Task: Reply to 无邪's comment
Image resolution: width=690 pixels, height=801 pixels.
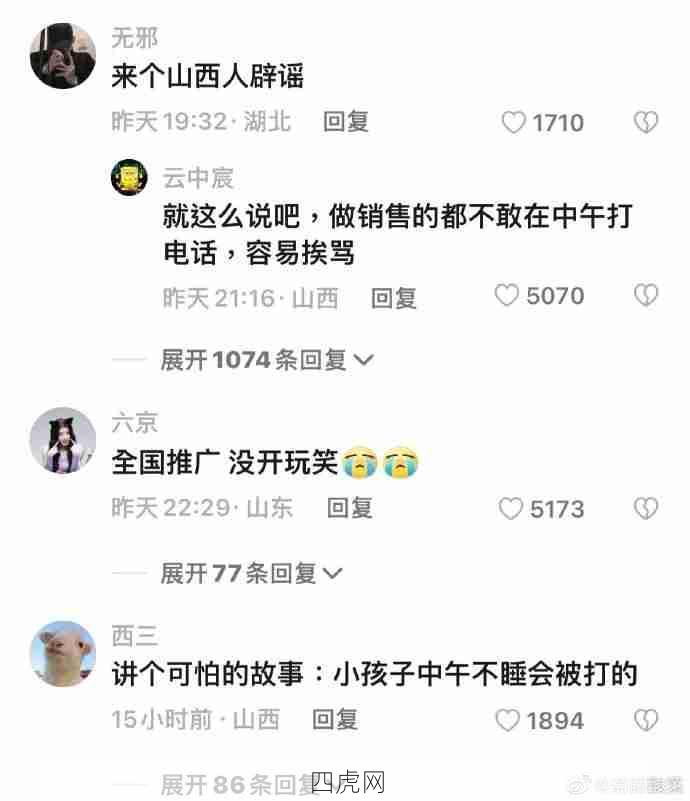Action: [x=346, y=122]
